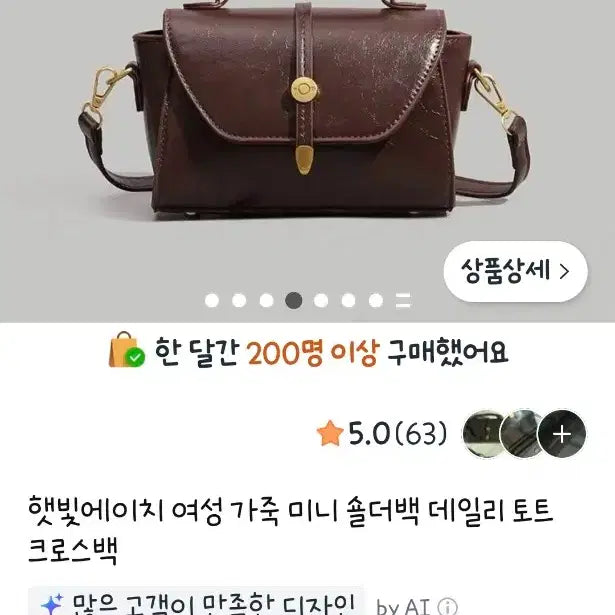615x615 pixels.
Task: Open the 5.0 (63) star rating reviews
Action: pos(381,434)
